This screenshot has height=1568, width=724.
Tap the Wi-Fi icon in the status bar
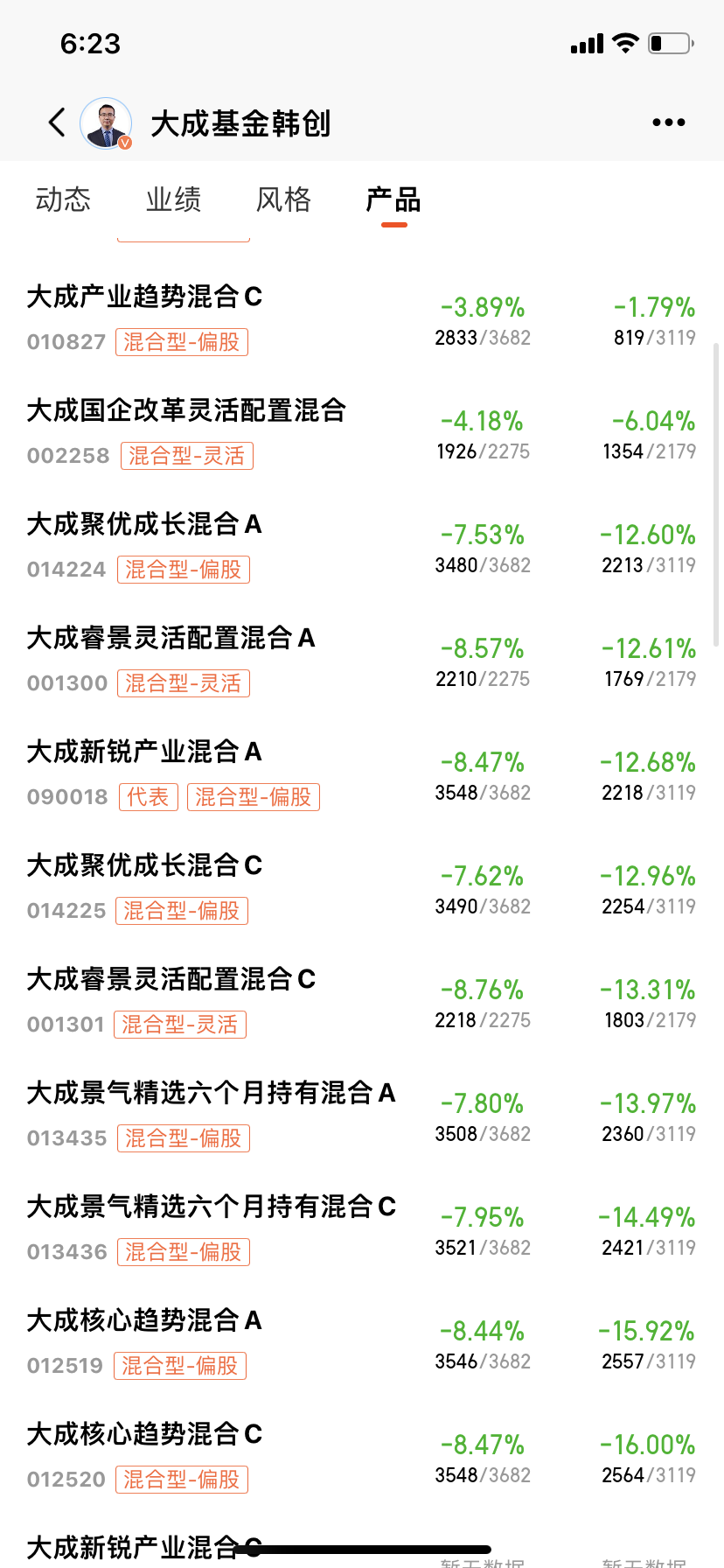pyautogui.click(x=623, y=42)
